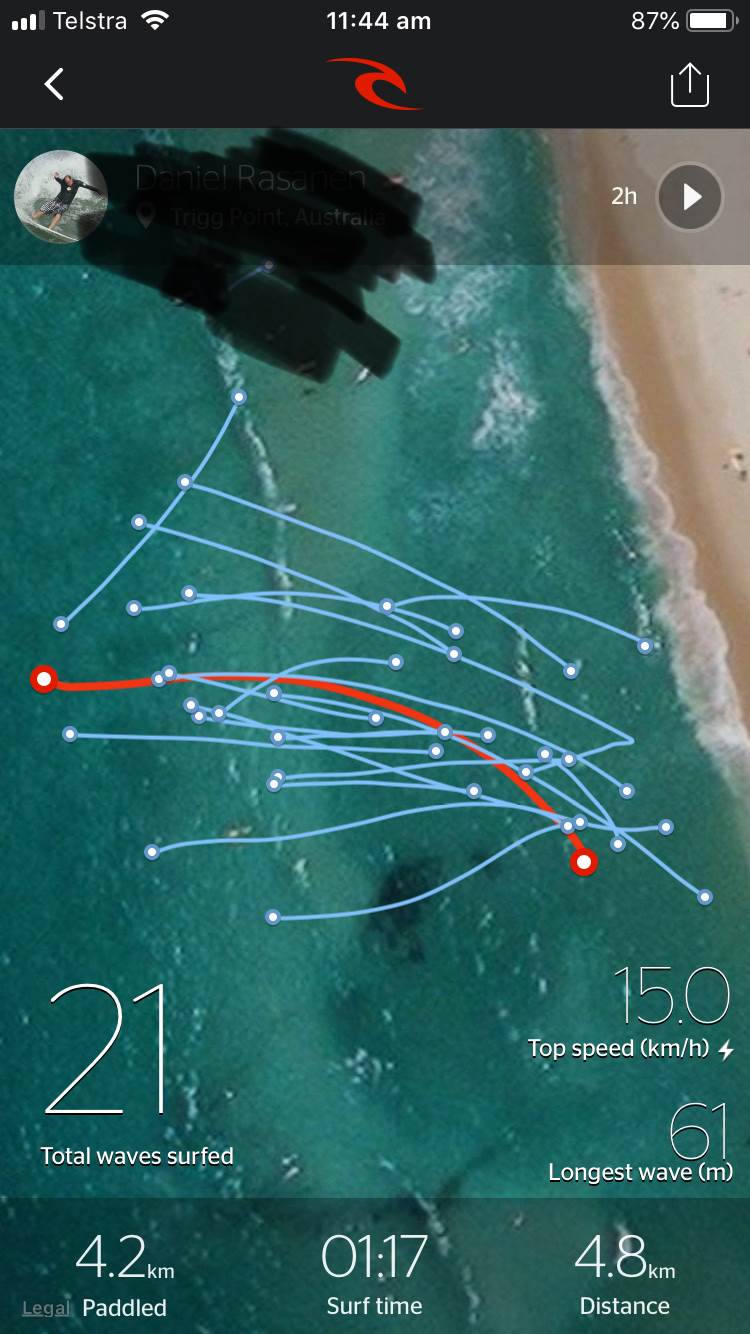Image resolution: width=750 pixels, height=1334 pixels.
Task: Go back with the top-left arrow
Action: point(54,85)
